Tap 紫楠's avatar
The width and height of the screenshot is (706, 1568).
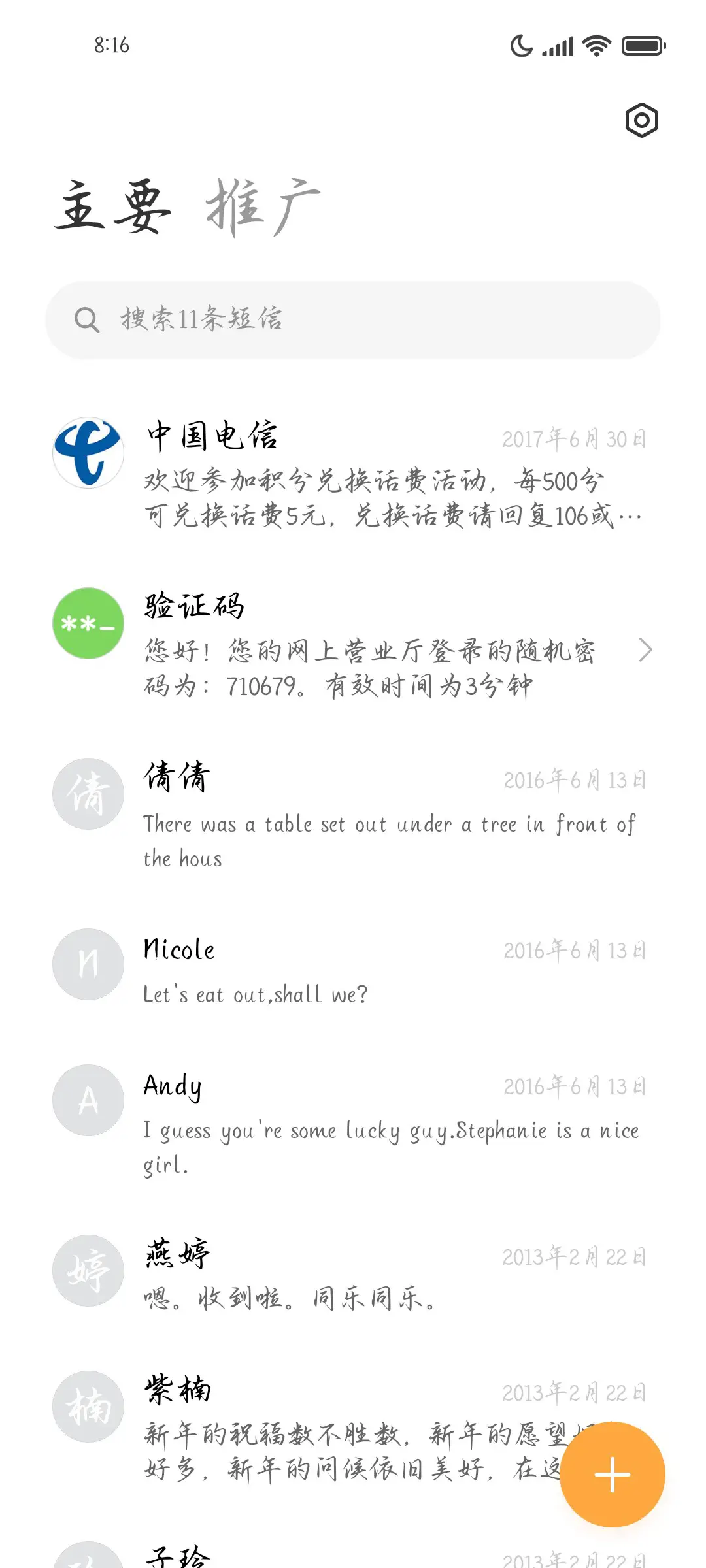pyautogui.click(x=88, y=1407)
